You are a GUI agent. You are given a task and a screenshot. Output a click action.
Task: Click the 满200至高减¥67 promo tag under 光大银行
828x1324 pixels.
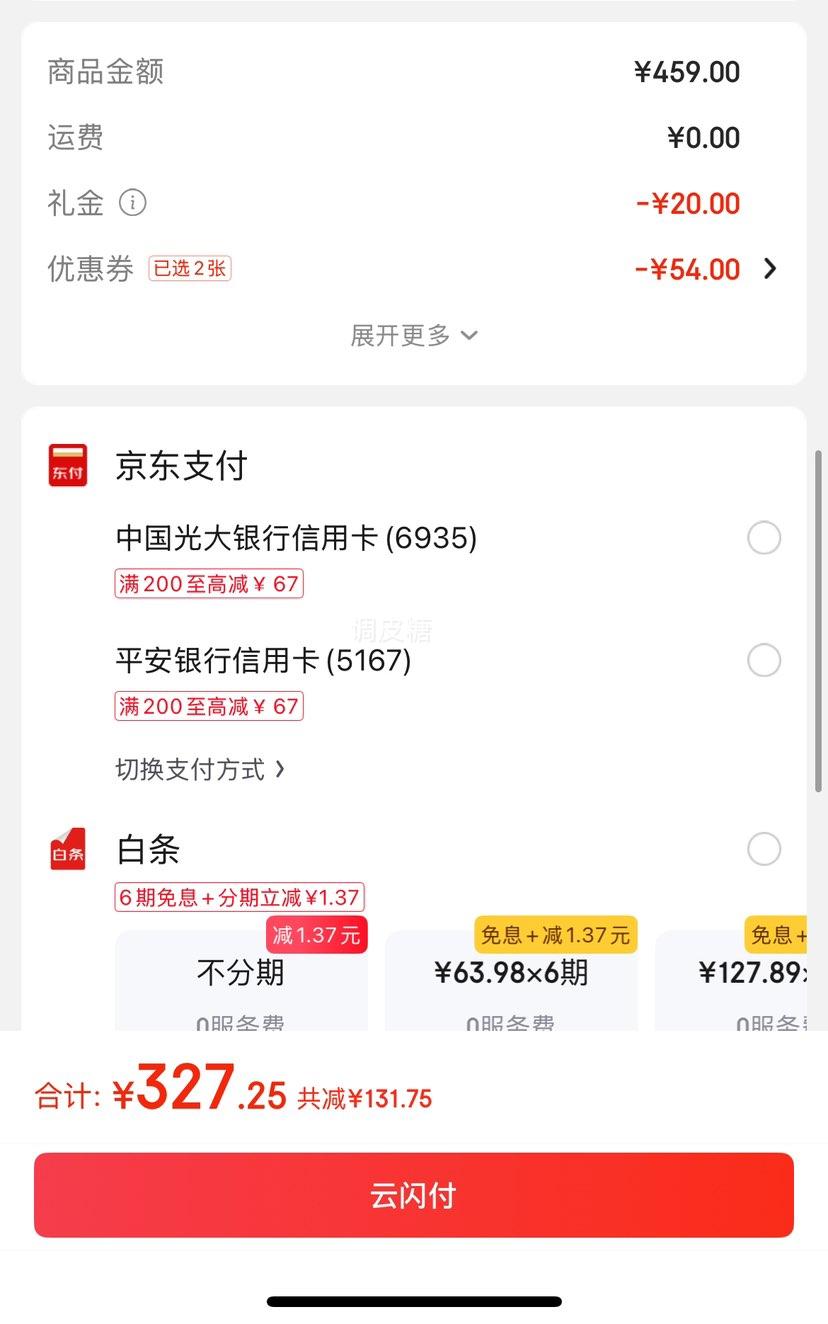(x=208, y=583)
